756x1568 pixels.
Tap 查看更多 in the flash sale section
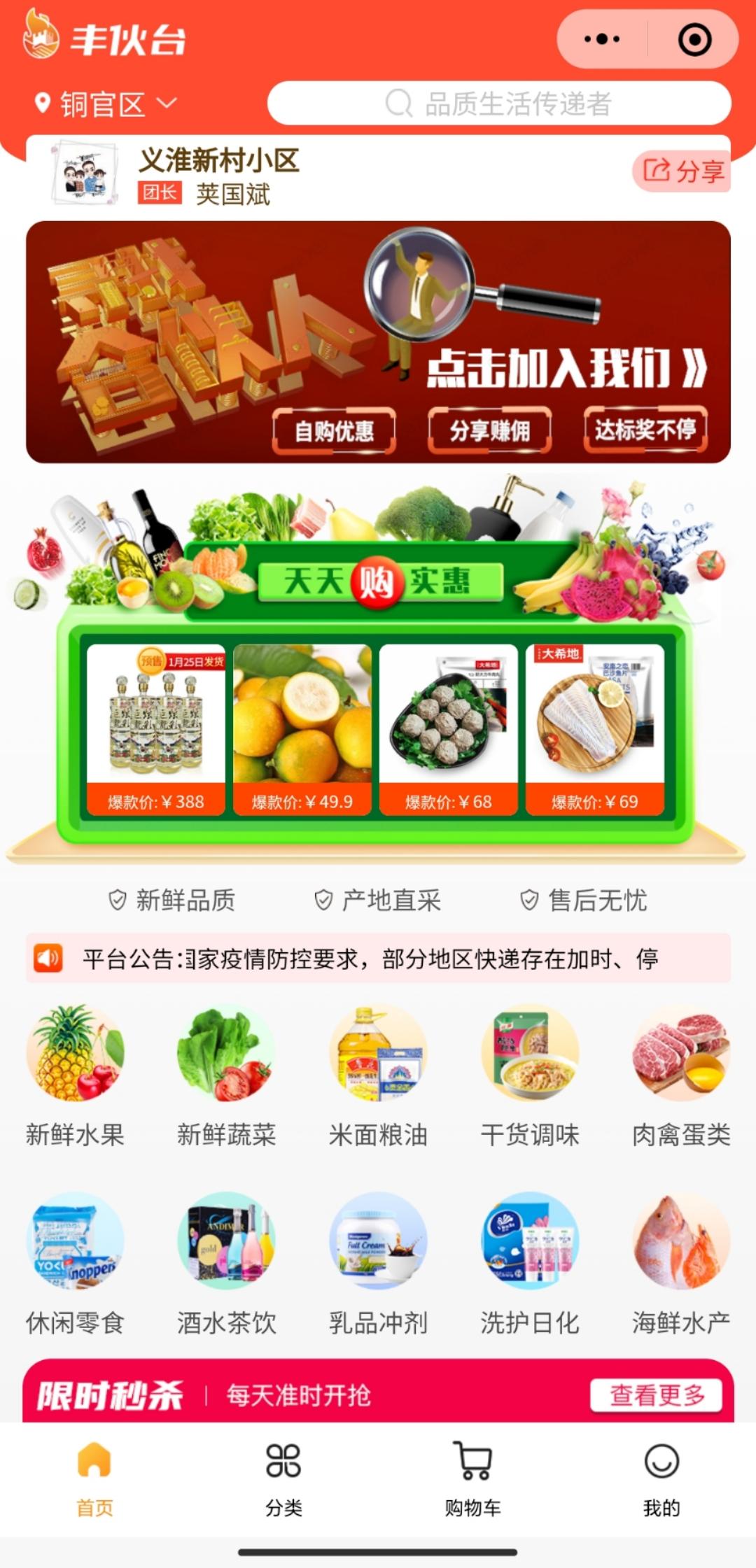click(x=656, y=1395)
